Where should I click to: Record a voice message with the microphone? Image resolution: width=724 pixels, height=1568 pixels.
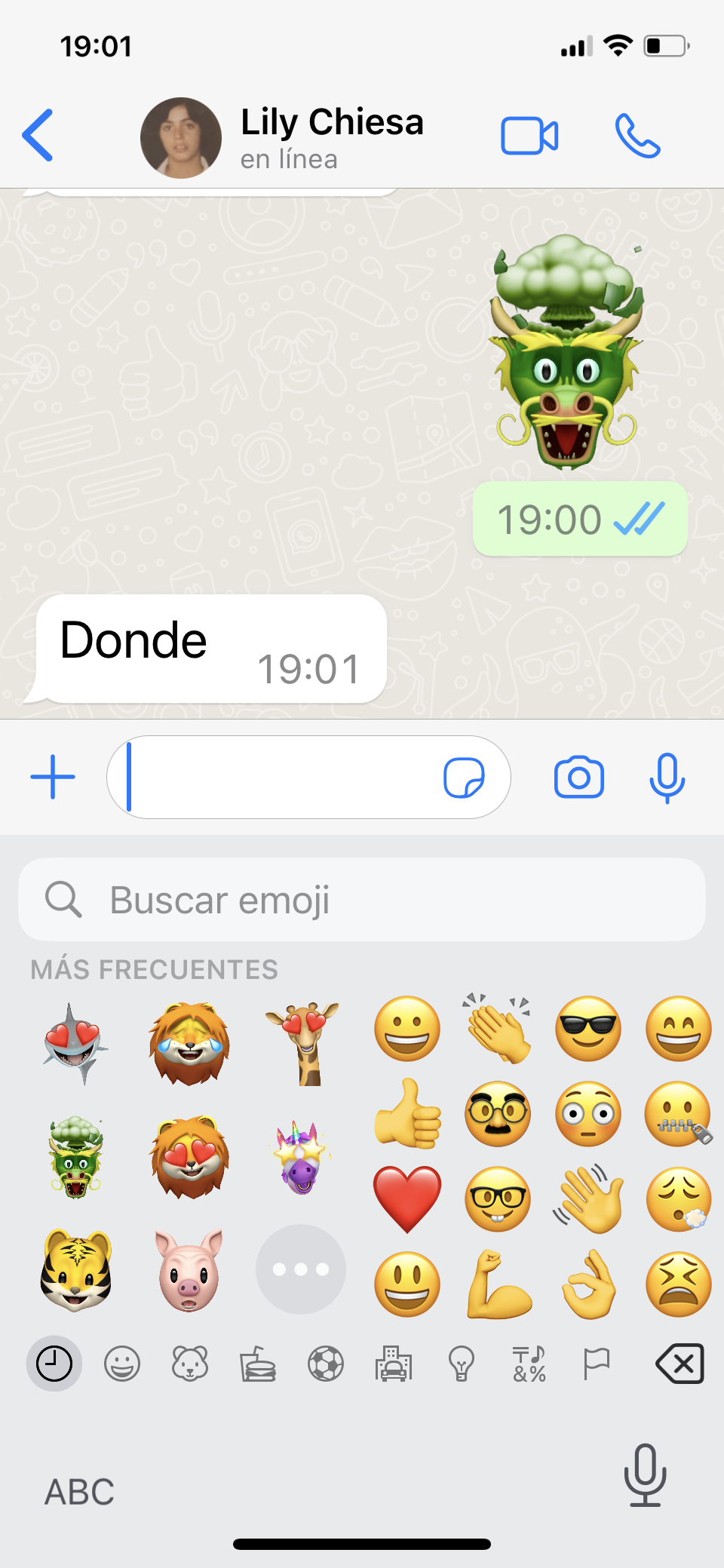(x=667, y=778)
